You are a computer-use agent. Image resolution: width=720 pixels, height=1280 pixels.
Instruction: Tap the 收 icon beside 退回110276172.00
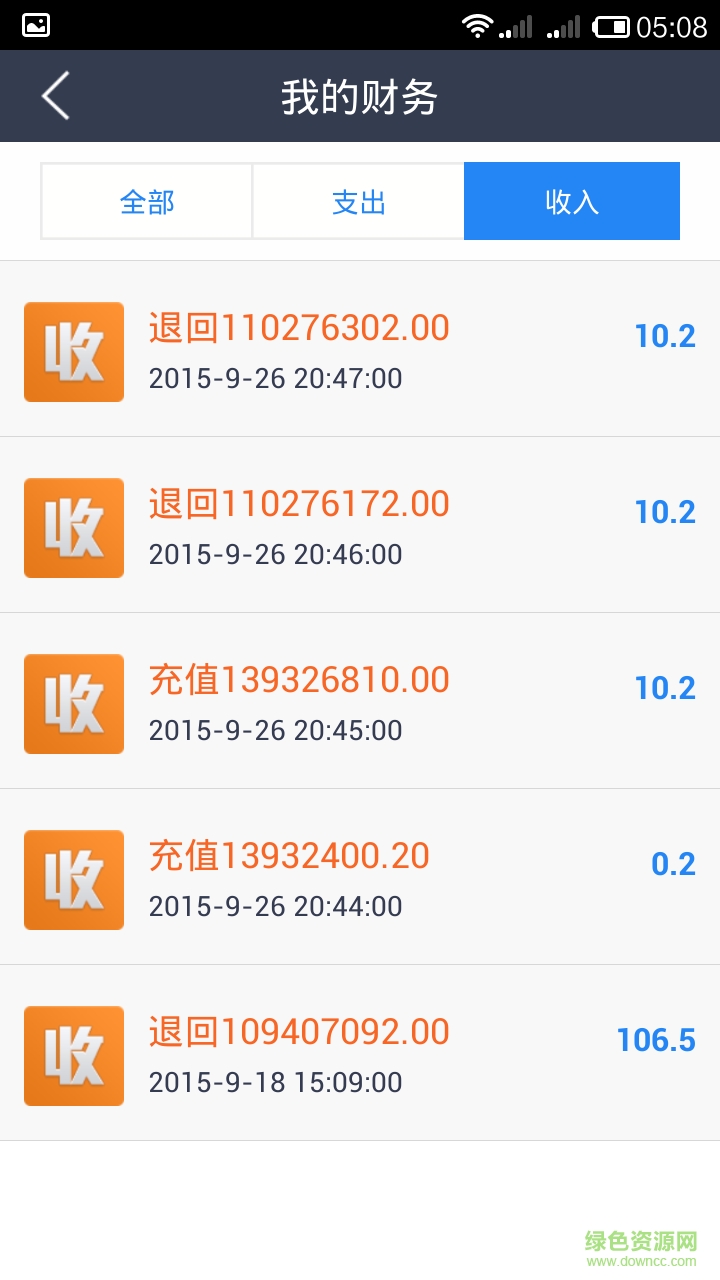tap(73, 528)
